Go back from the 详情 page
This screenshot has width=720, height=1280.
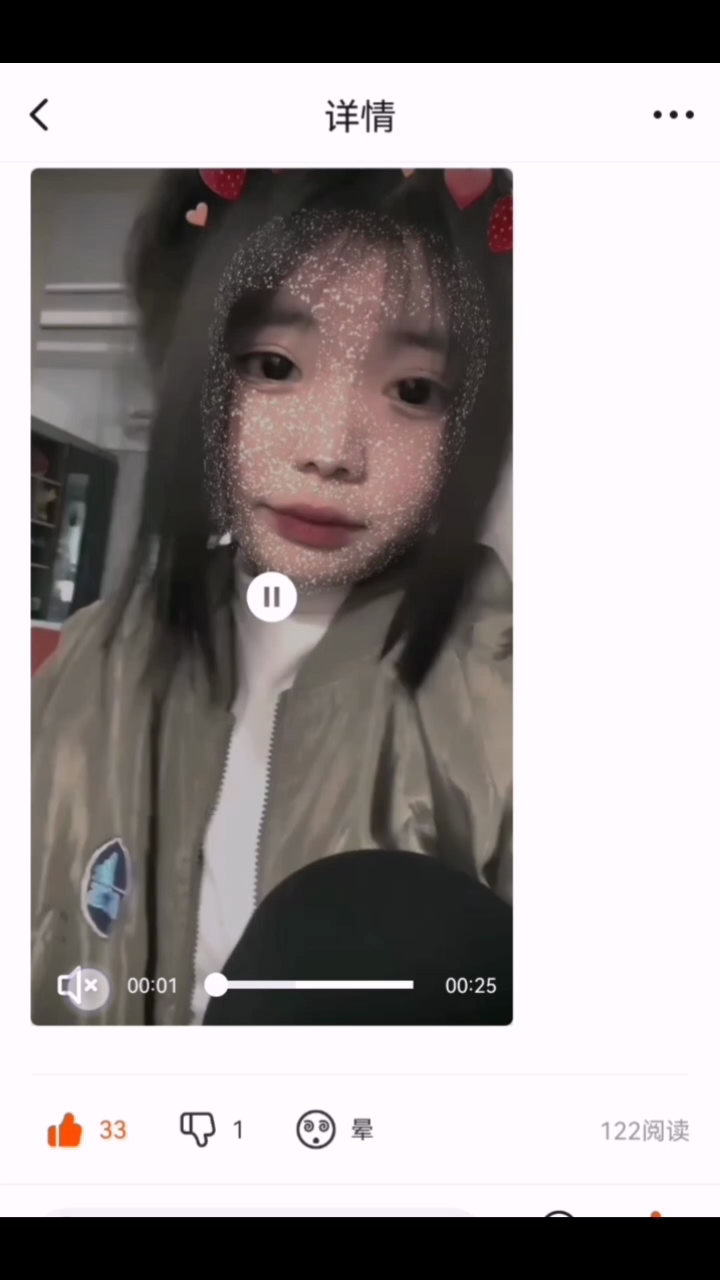(x=40, y=115)
